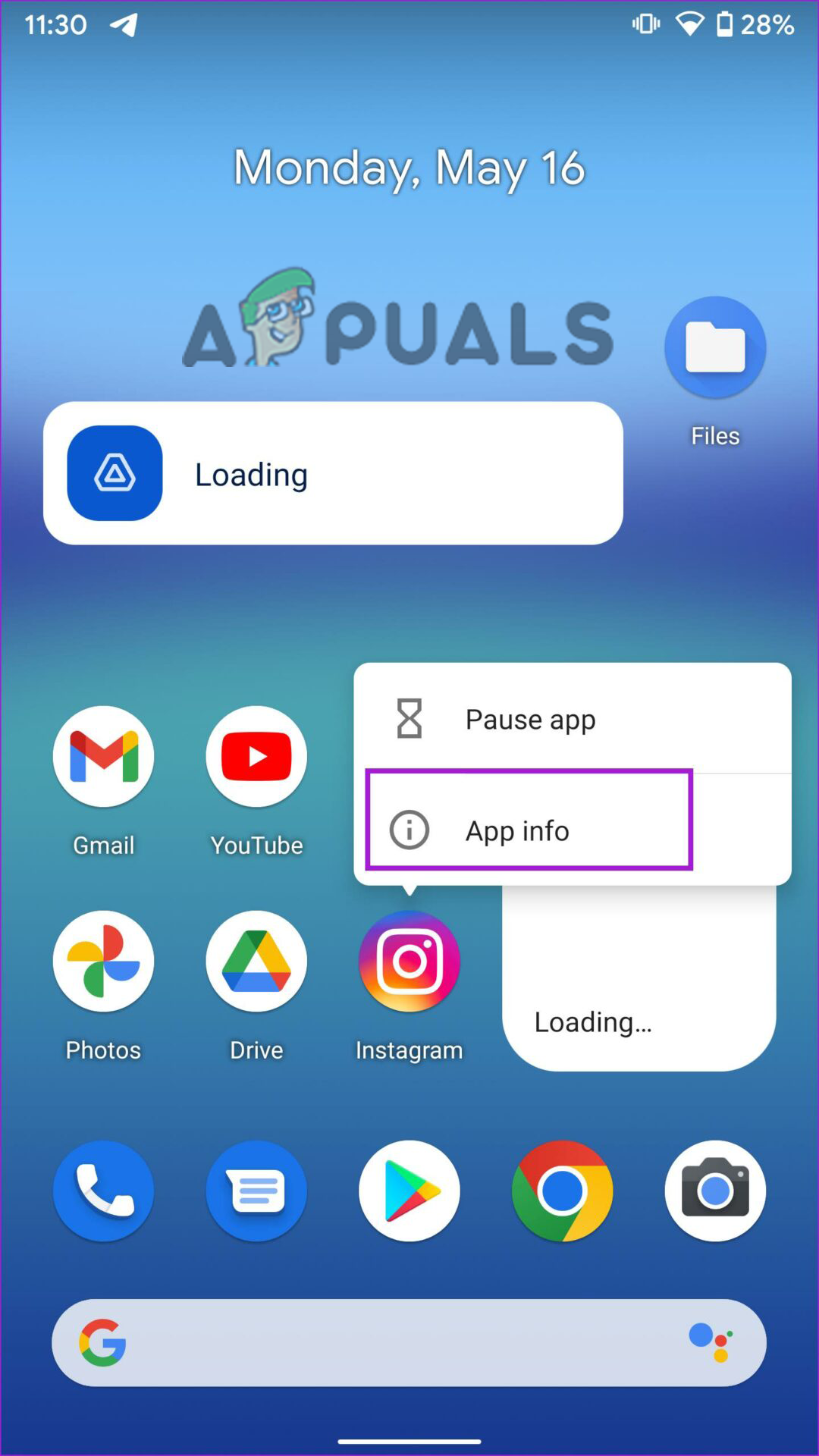Activate Google Assistant in search bar

click(711, 1343)
